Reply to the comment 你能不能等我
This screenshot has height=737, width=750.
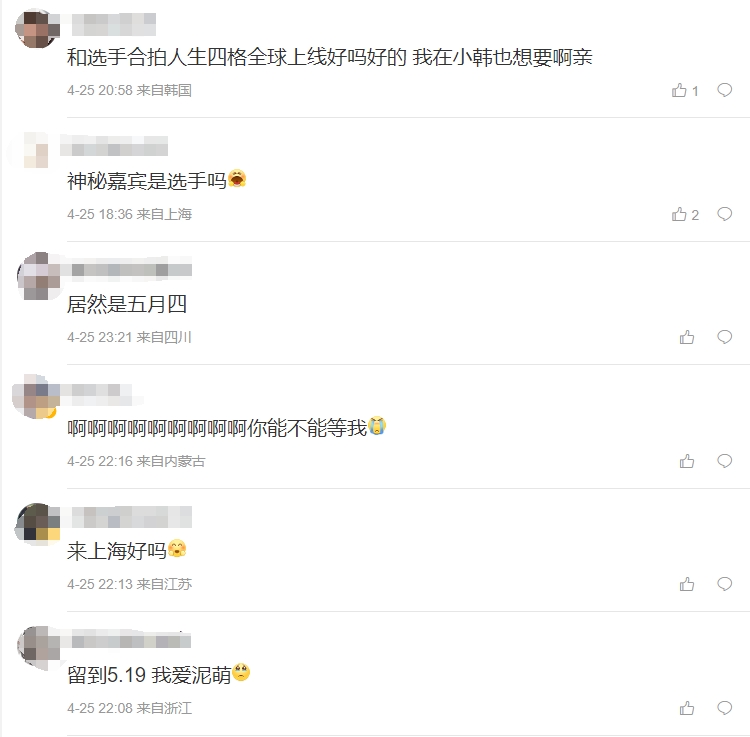point(725,461)
